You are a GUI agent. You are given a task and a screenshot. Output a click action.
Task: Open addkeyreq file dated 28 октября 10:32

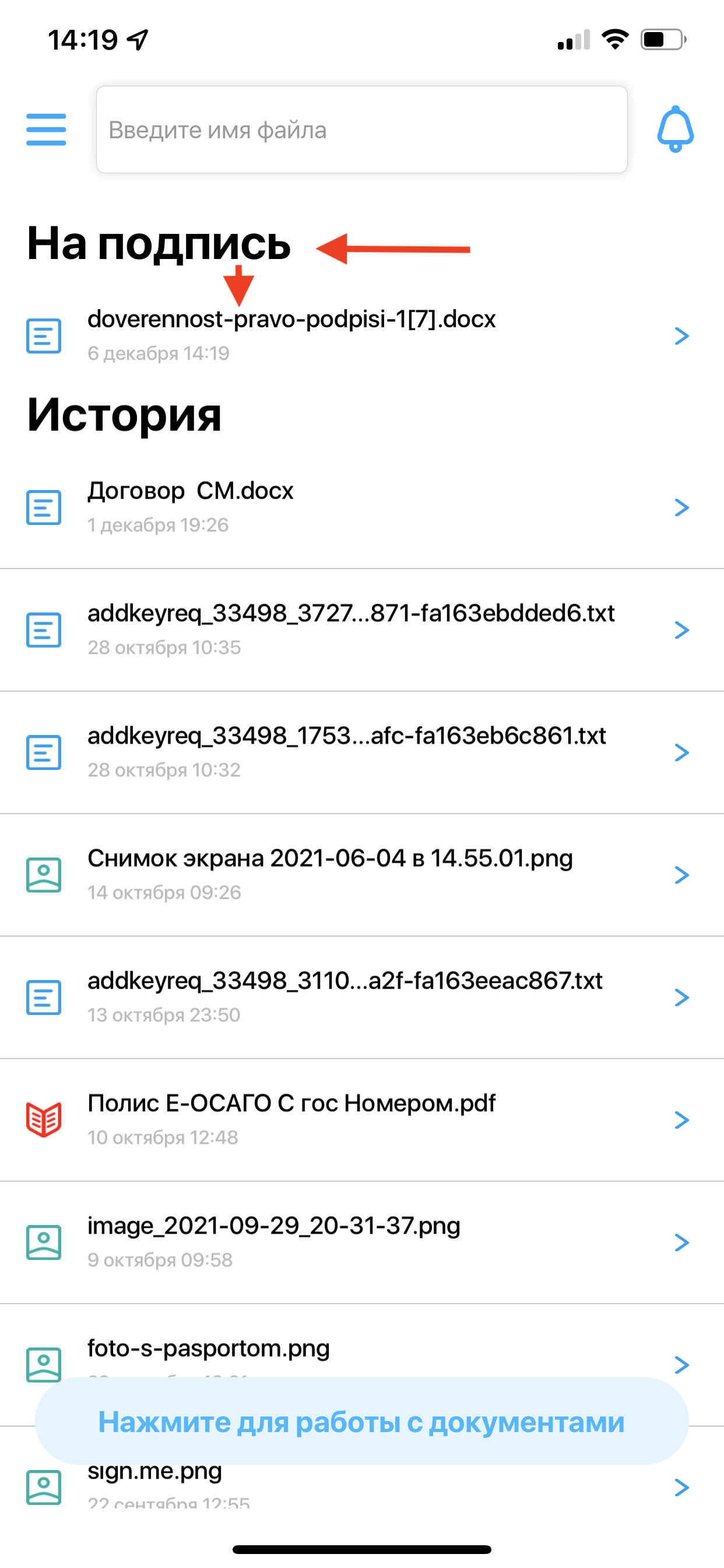click(362, 752)
